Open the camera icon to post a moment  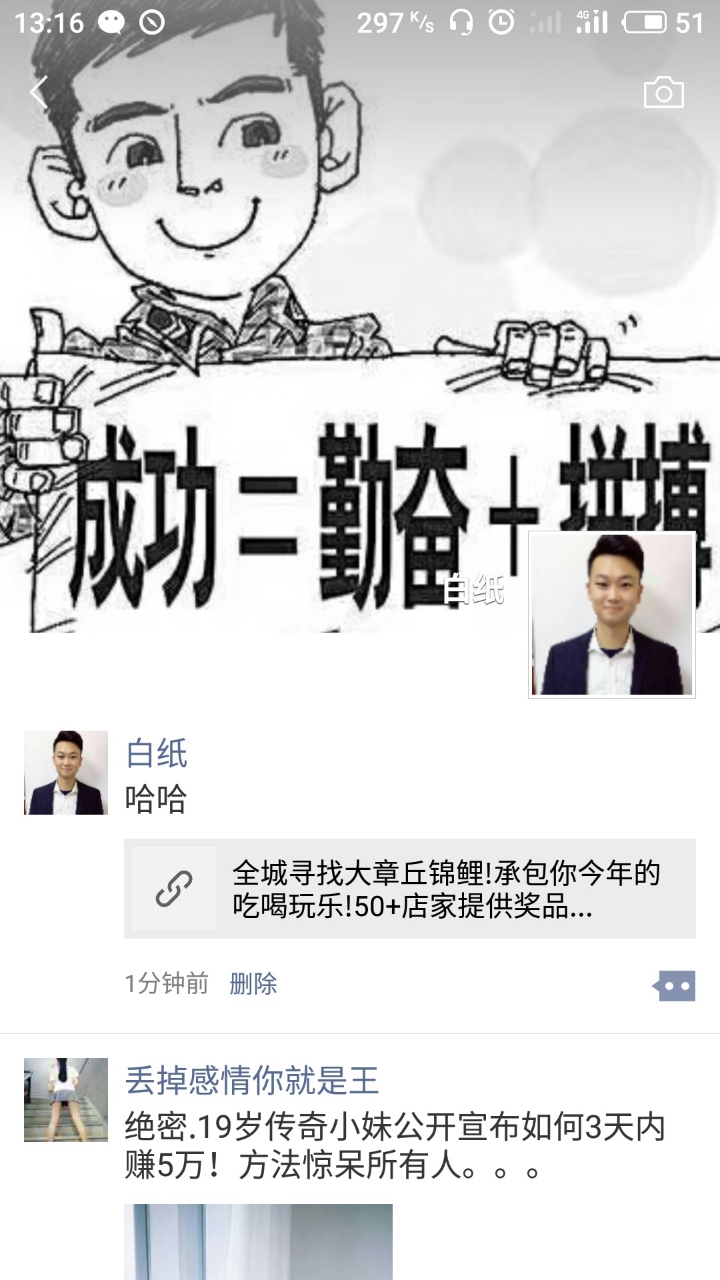click(664, 93)
